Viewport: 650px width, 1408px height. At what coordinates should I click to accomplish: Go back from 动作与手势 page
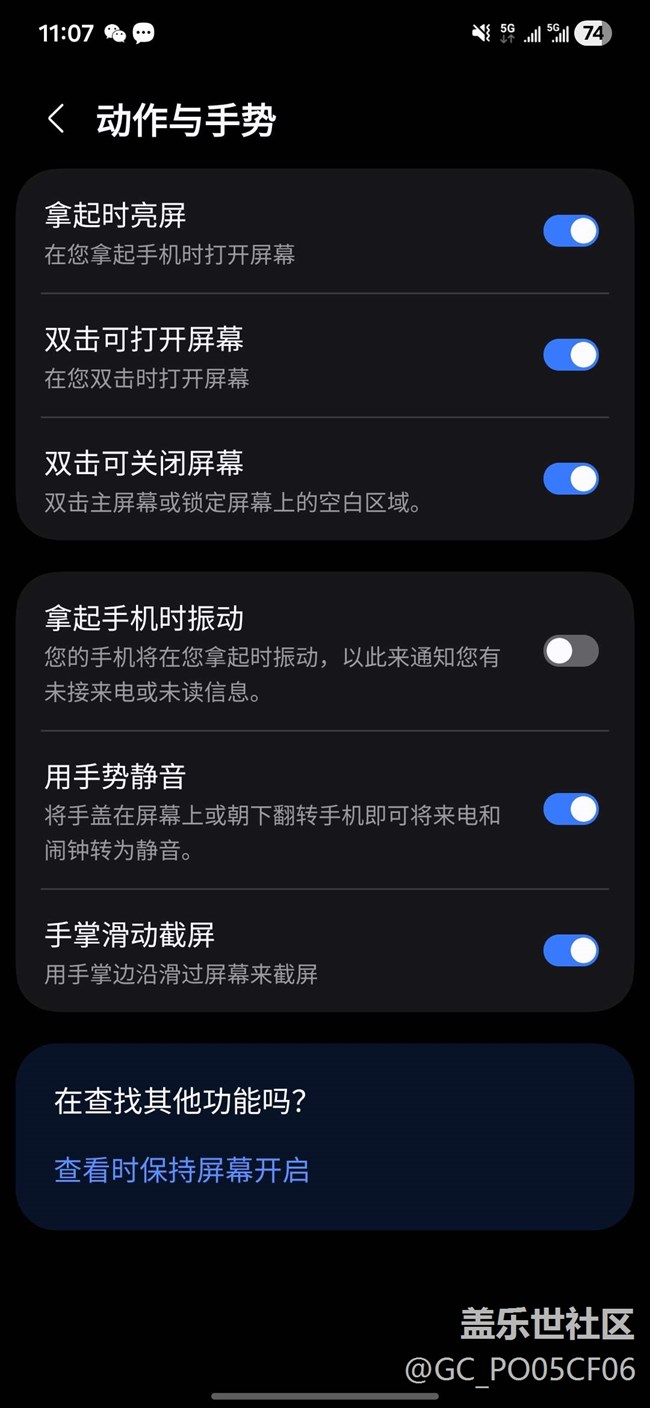pyautogui.click(x=56, y=120)
